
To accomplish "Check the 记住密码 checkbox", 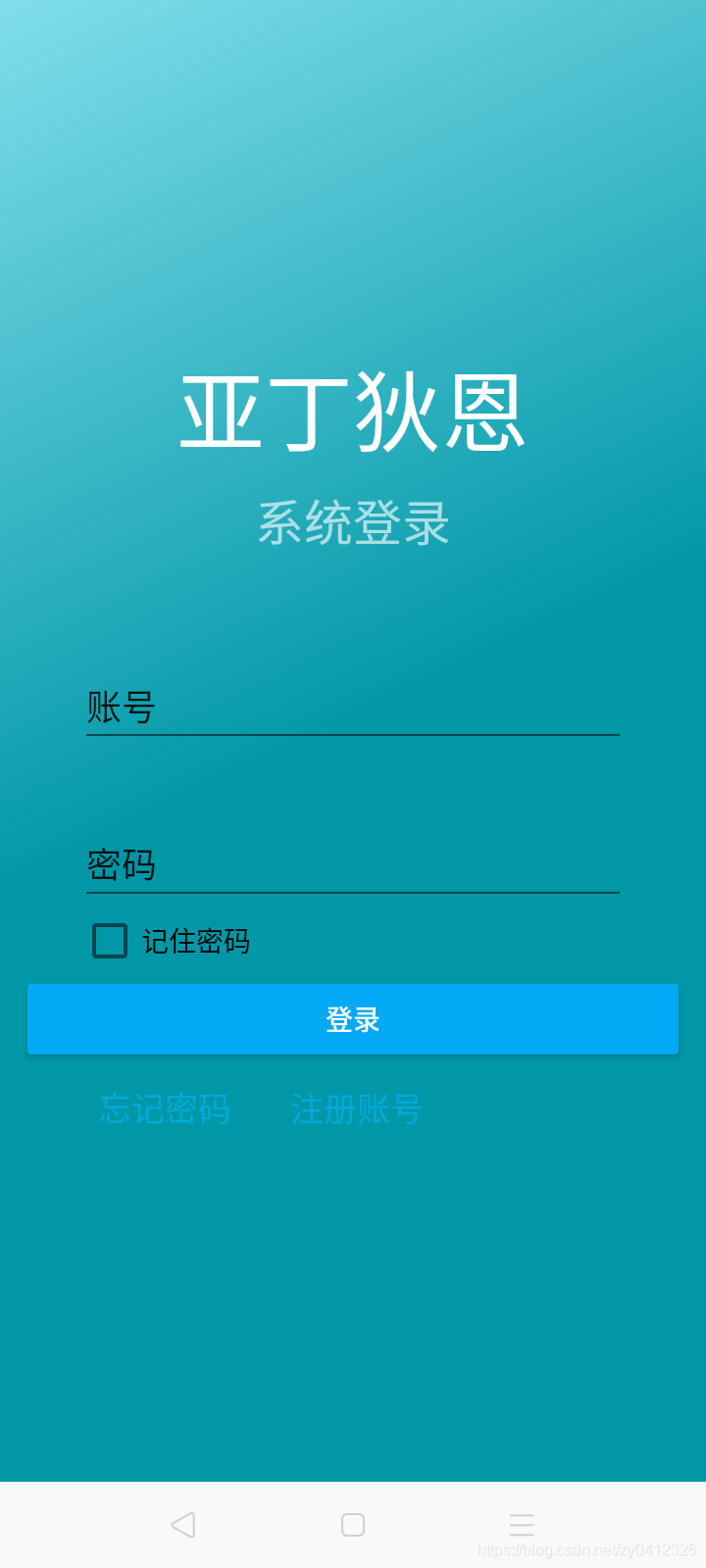I will coord(110,941).
